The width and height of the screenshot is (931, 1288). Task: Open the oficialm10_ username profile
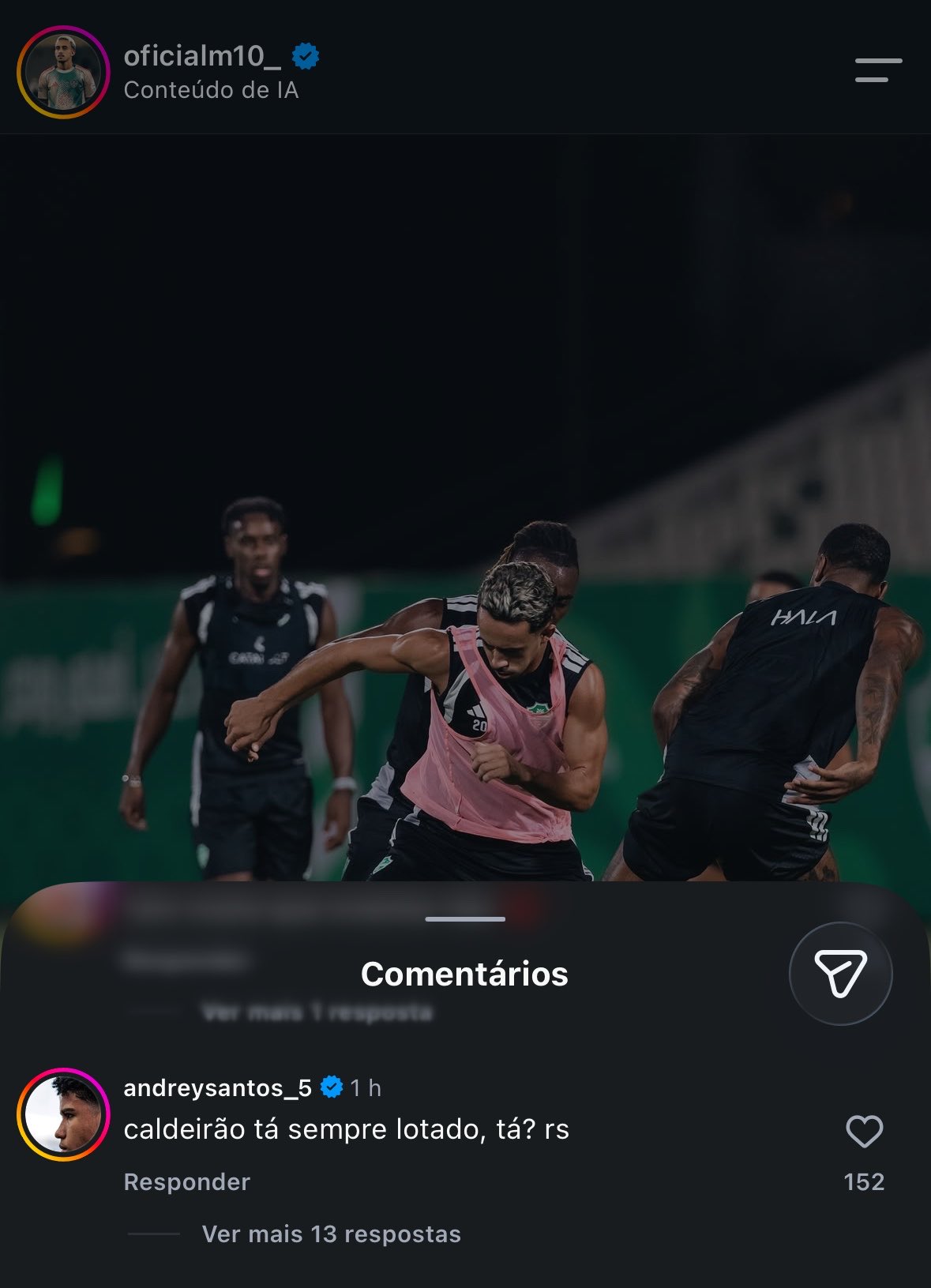click(x=202, y=56)
